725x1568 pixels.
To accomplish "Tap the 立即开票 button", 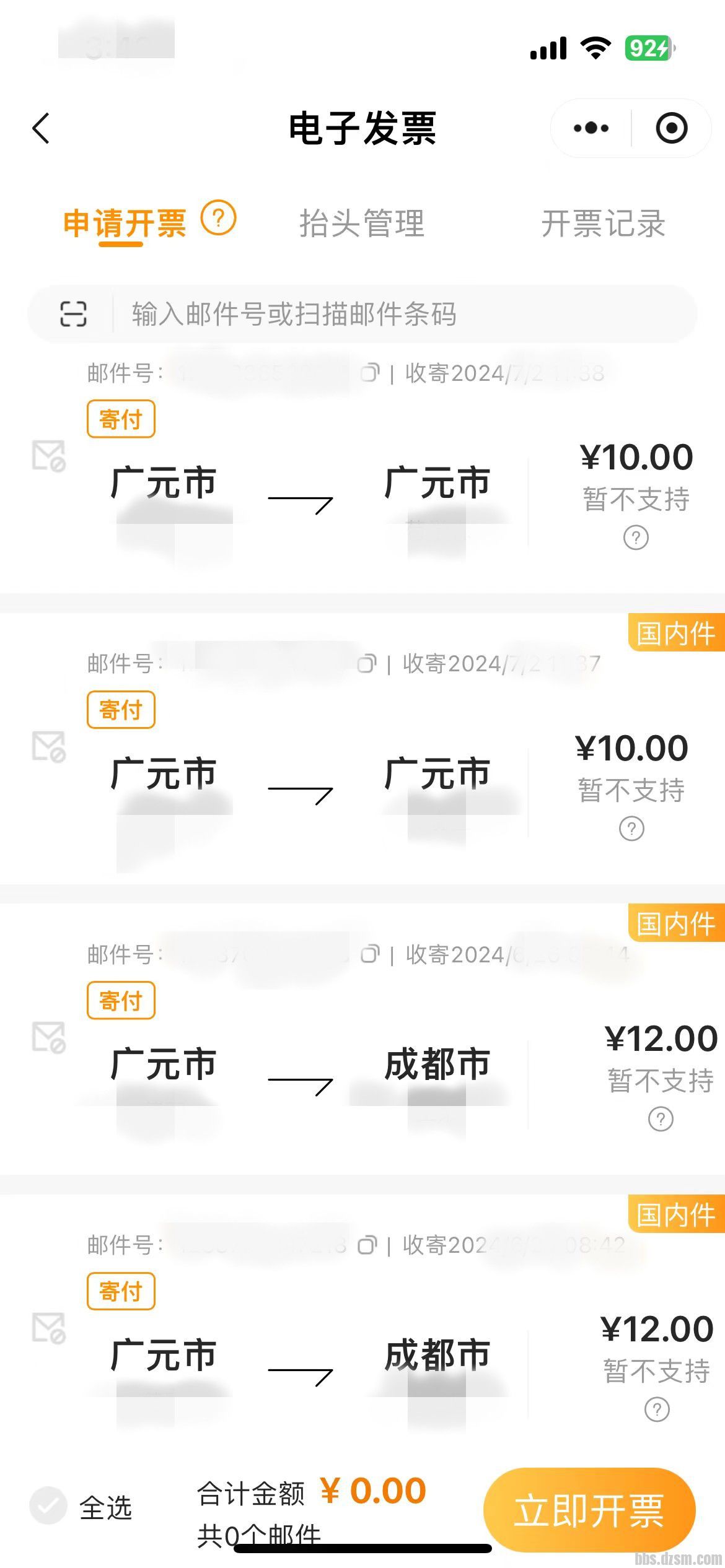I will tap(589, 1510).
